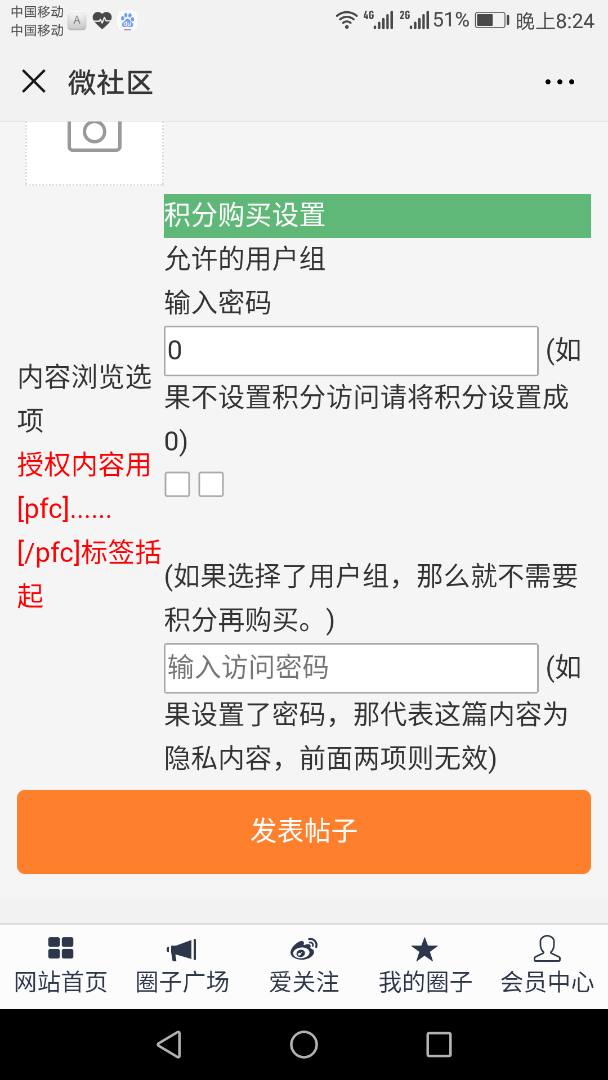Open the 爱关注 tab
Image resolution: width=608 pixels, height=1080 pixels.
304,965
